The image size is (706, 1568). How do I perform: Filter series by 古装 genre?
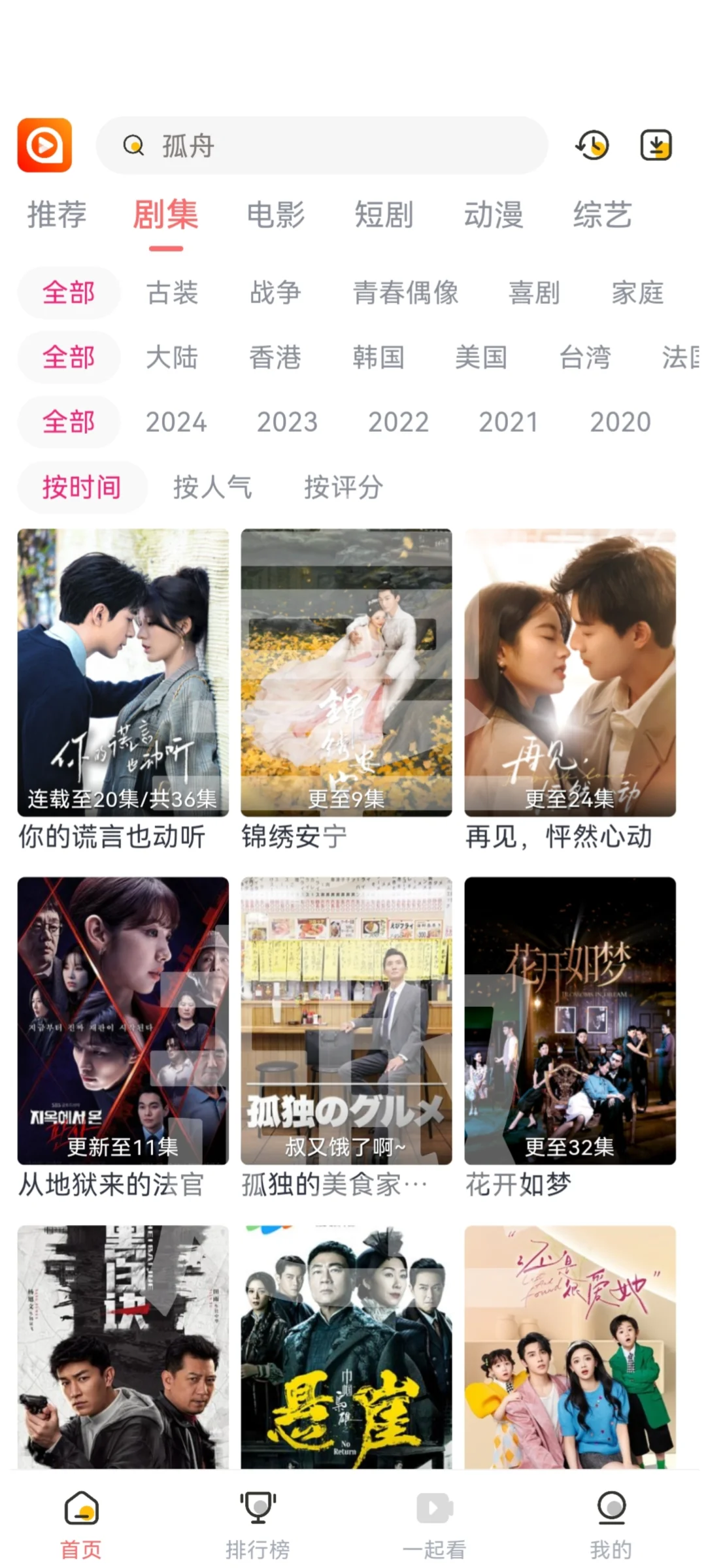[x=172, y=293]
